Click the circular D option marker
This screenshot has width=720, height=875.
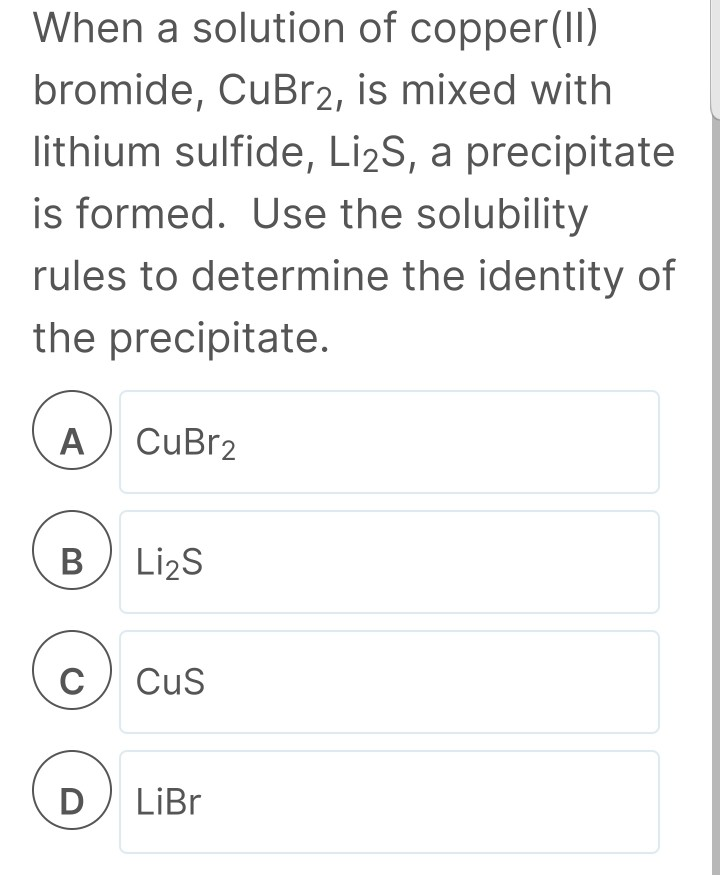point(70,801)
